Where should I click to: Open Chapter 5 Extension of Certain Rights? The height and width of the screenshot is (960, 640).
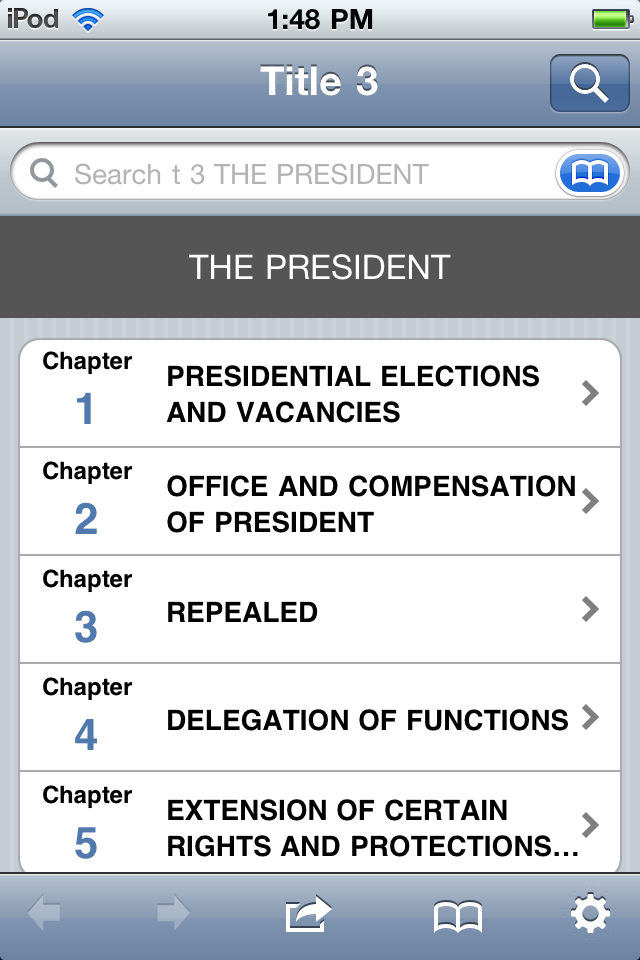pos(320,827)
